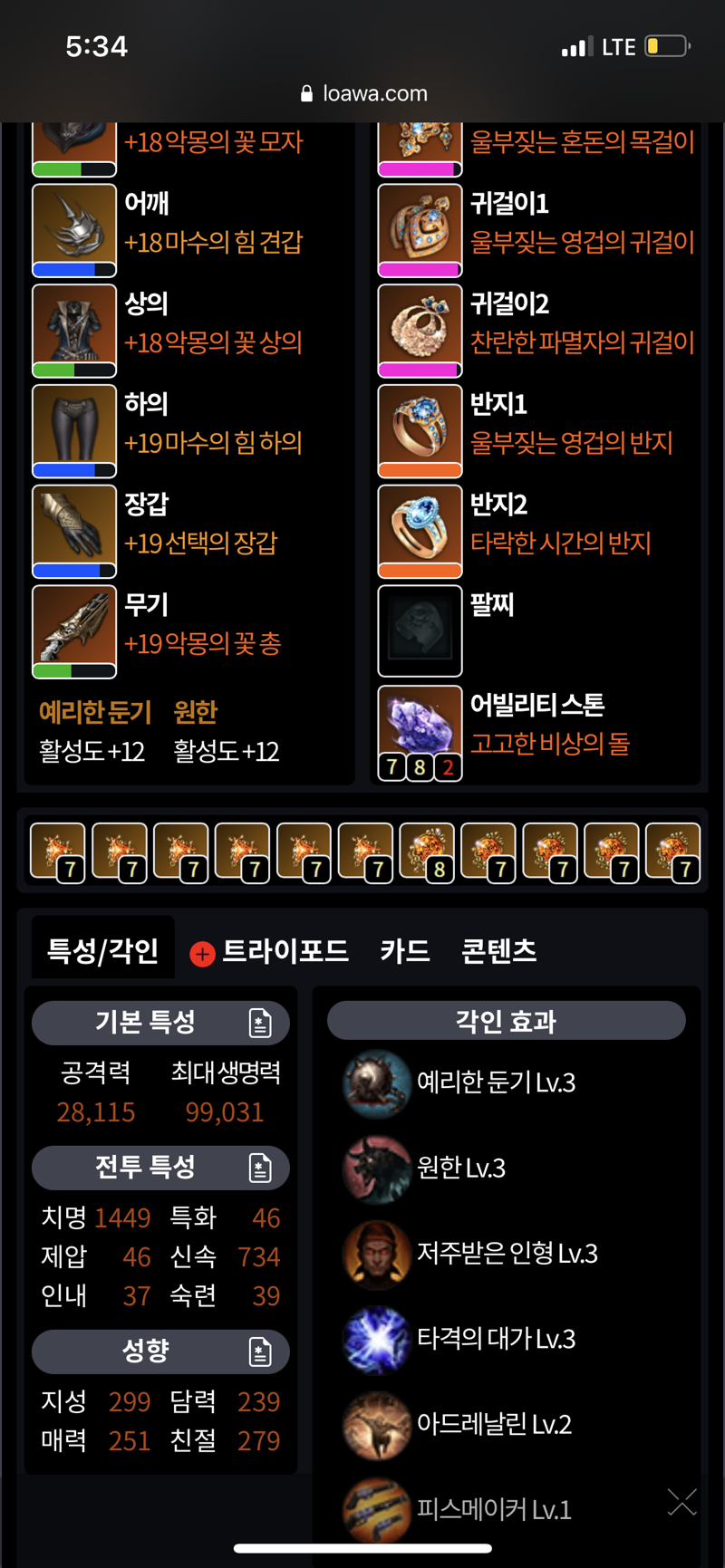Open the 카드 tab
725x1568 pixels.
(x=404, y=951)
